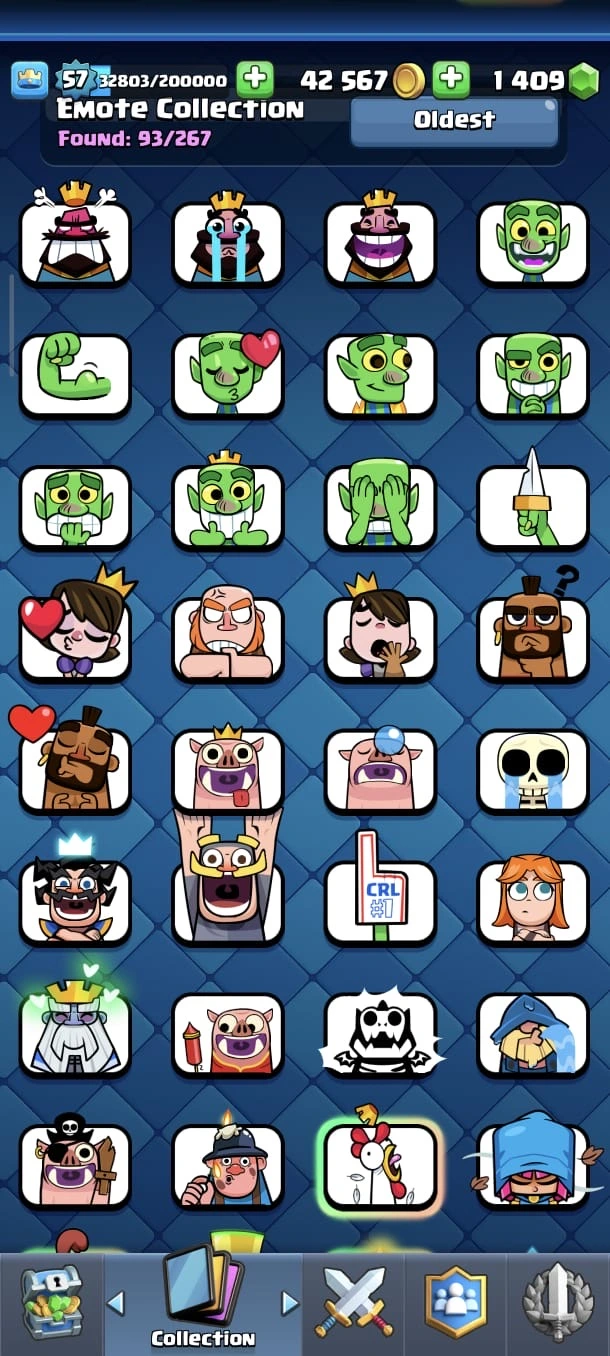Change the Oldest sort order

(454, 121)
